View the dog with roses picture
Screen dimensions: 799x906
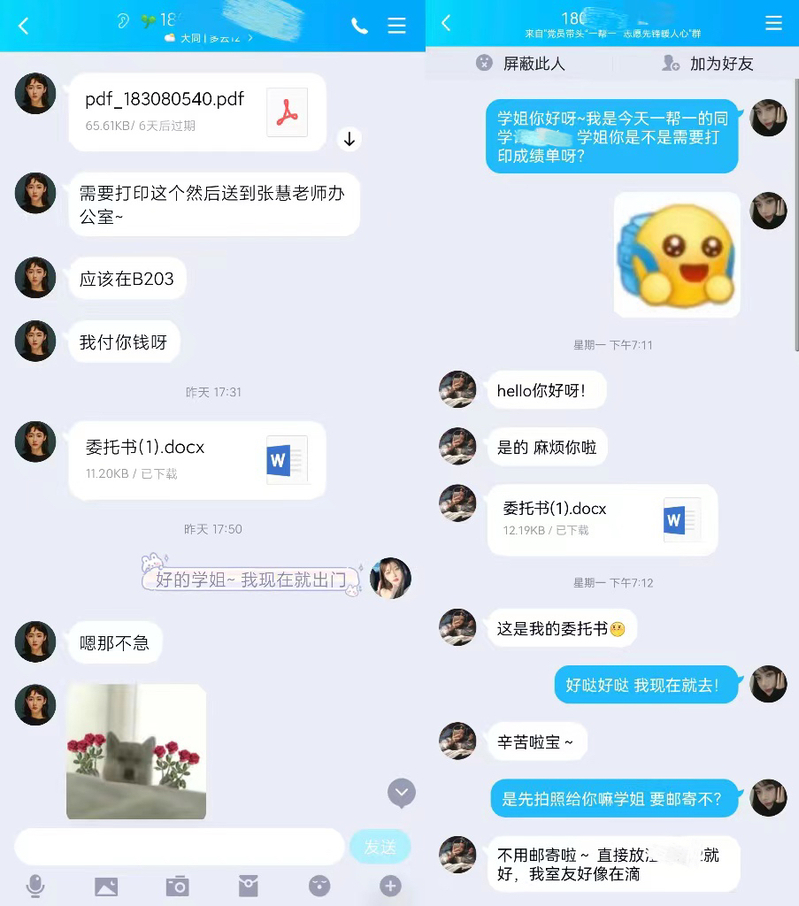(136, 751)
